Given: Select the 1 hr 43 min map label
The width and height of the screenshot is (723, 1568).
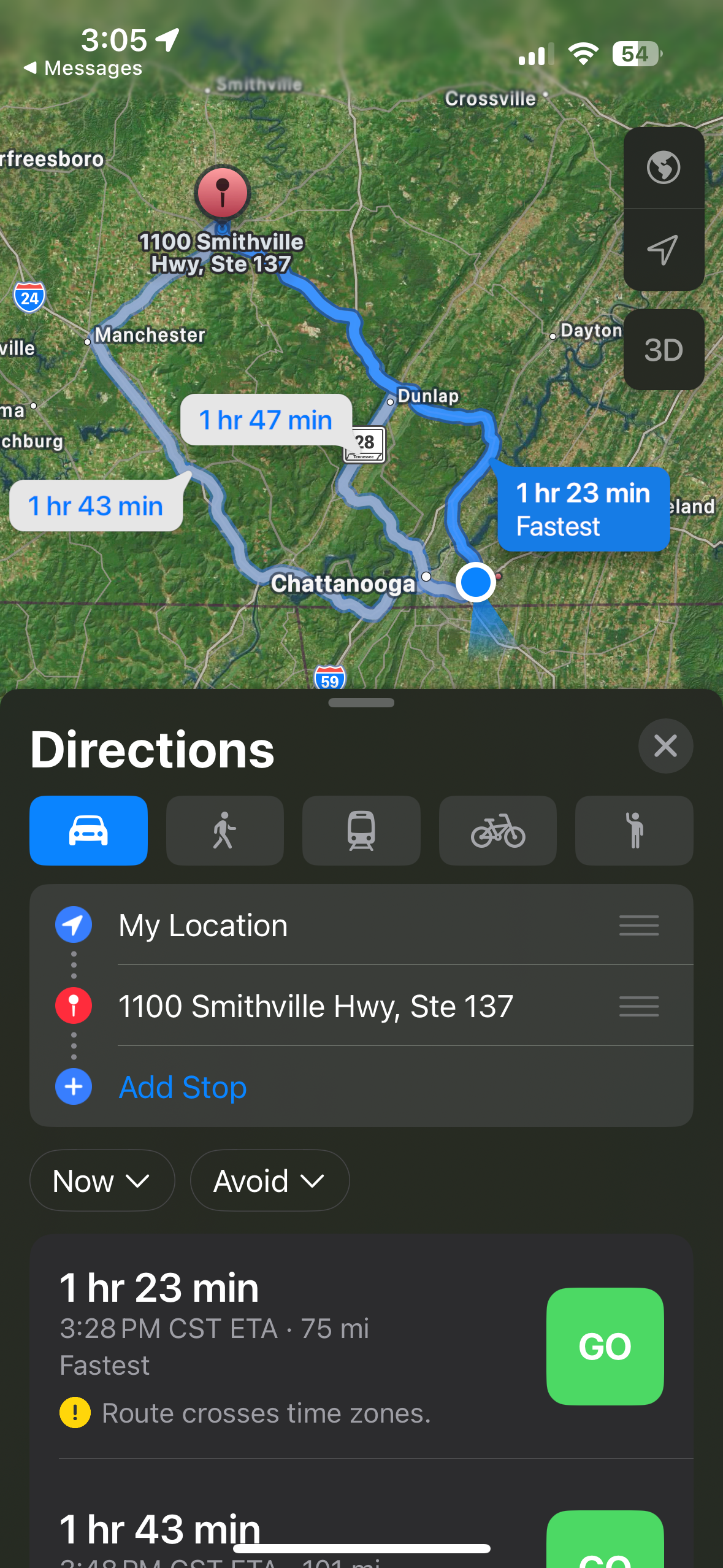Looking at the screenshot, I should click(x=96, y=506).
